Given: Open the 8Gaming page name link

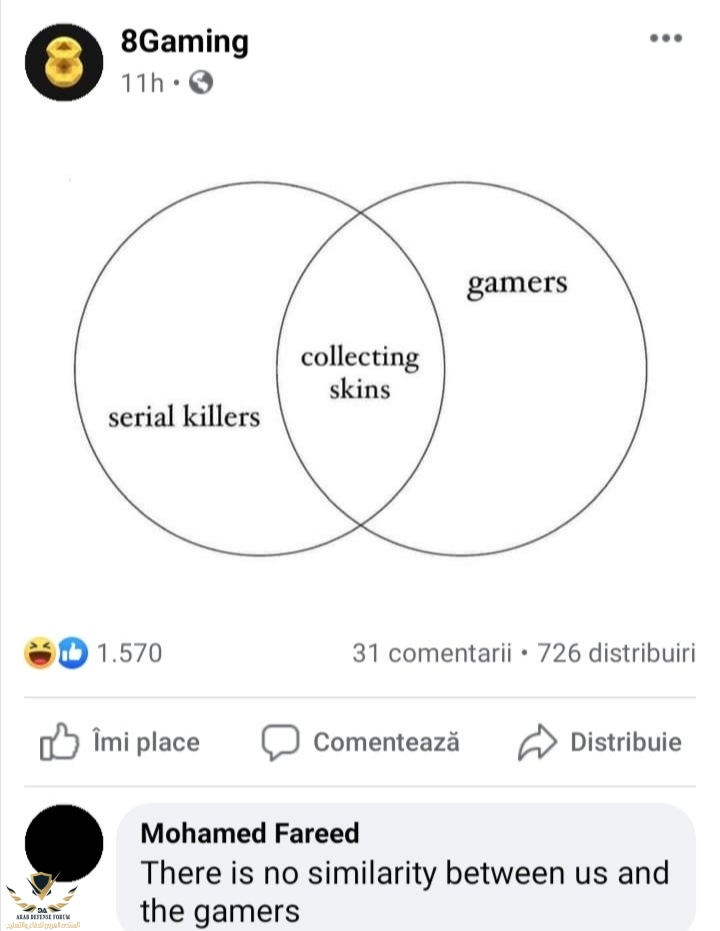Looking at the screenshot, I should click(x=184, y=42).
